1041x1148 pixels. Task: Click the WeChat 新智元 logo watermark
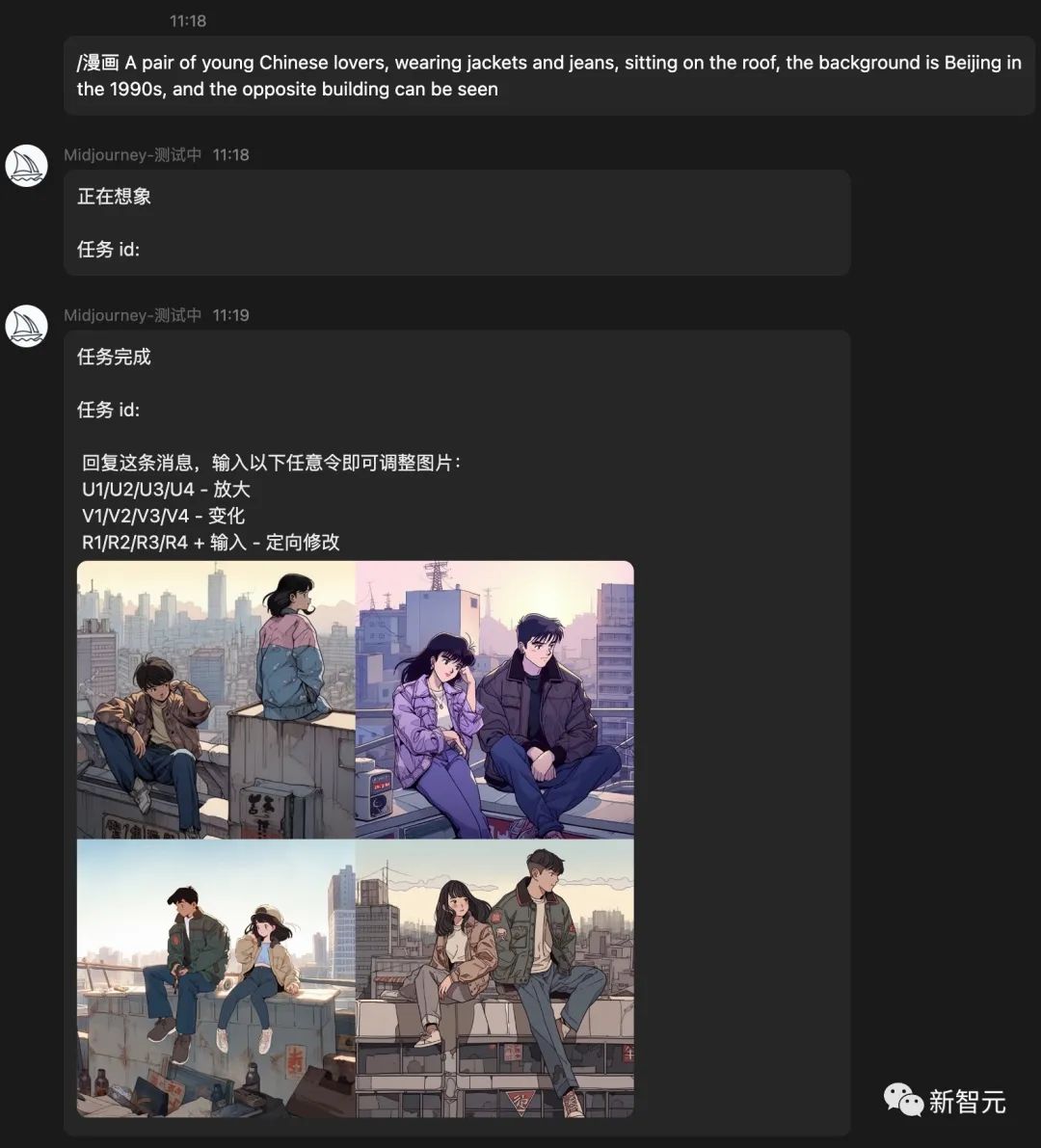[x=940, y=1099]
